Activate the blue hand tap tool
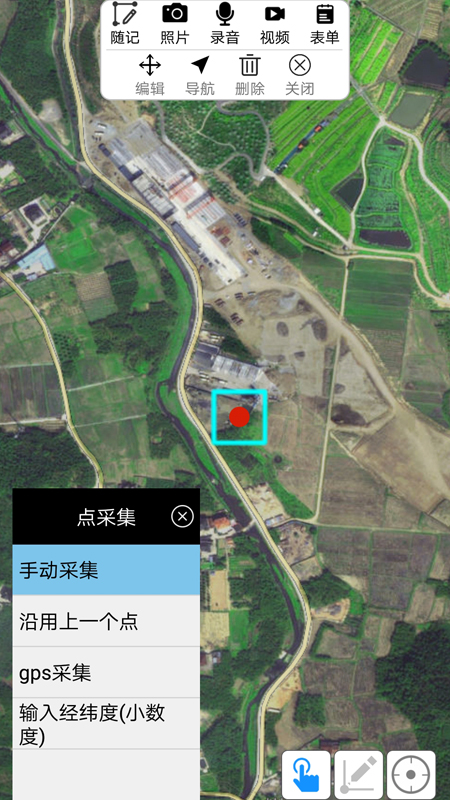Viewport: 450px width, 800px height. 306,774
